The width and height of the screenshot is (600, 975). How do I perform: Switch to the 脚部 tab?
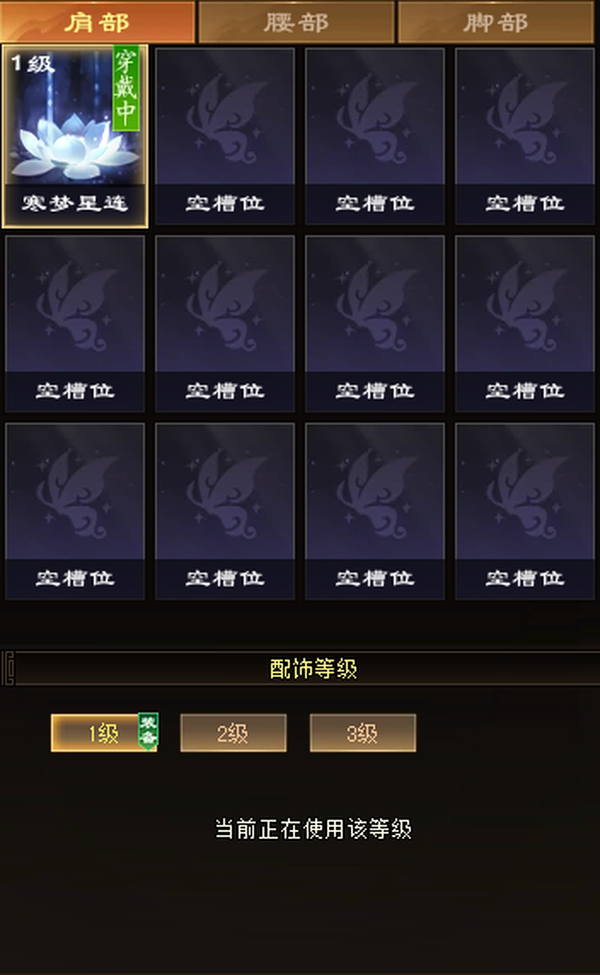(x=496, y=22)
